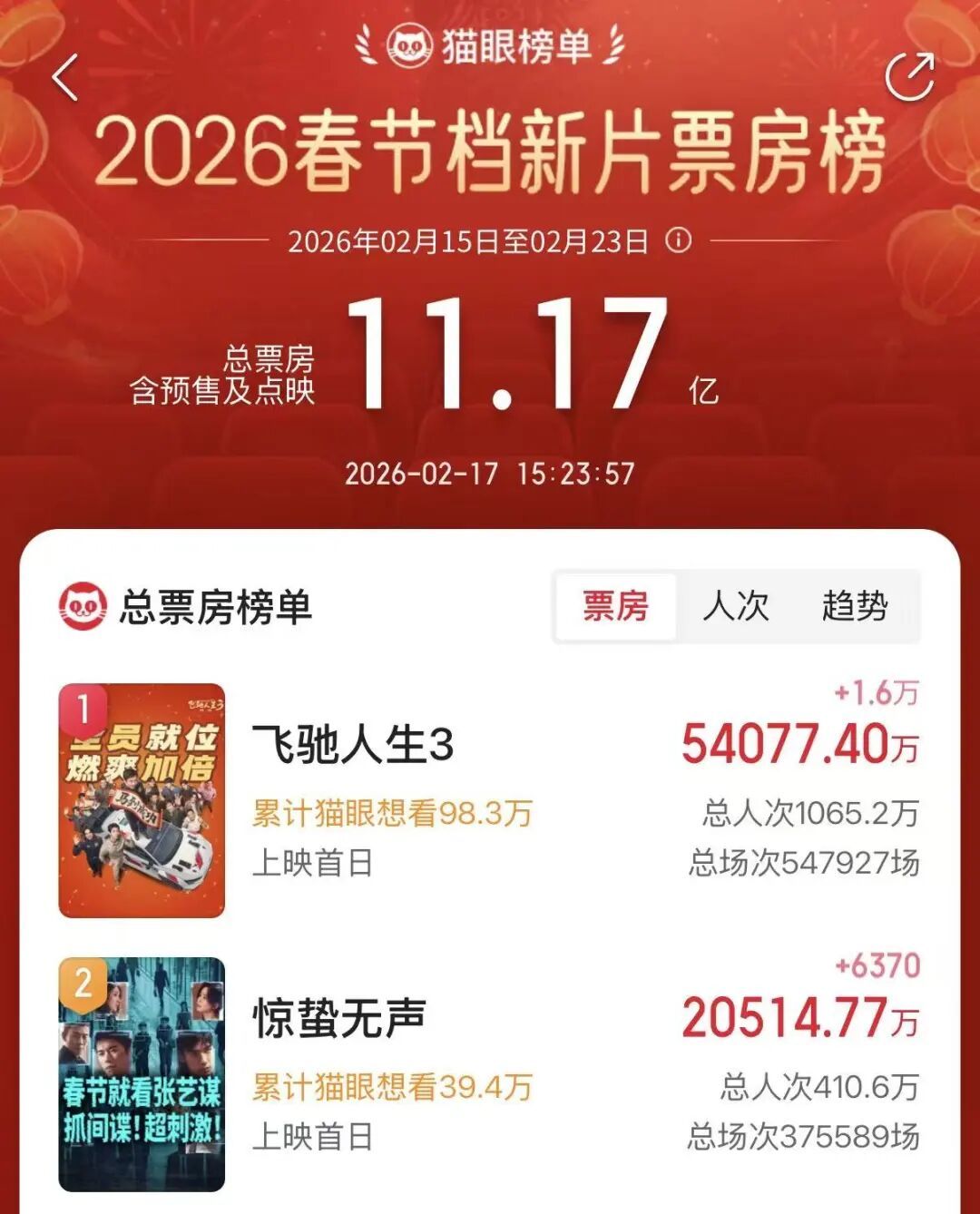Switch to the 人次 tab

pos(736,606)
